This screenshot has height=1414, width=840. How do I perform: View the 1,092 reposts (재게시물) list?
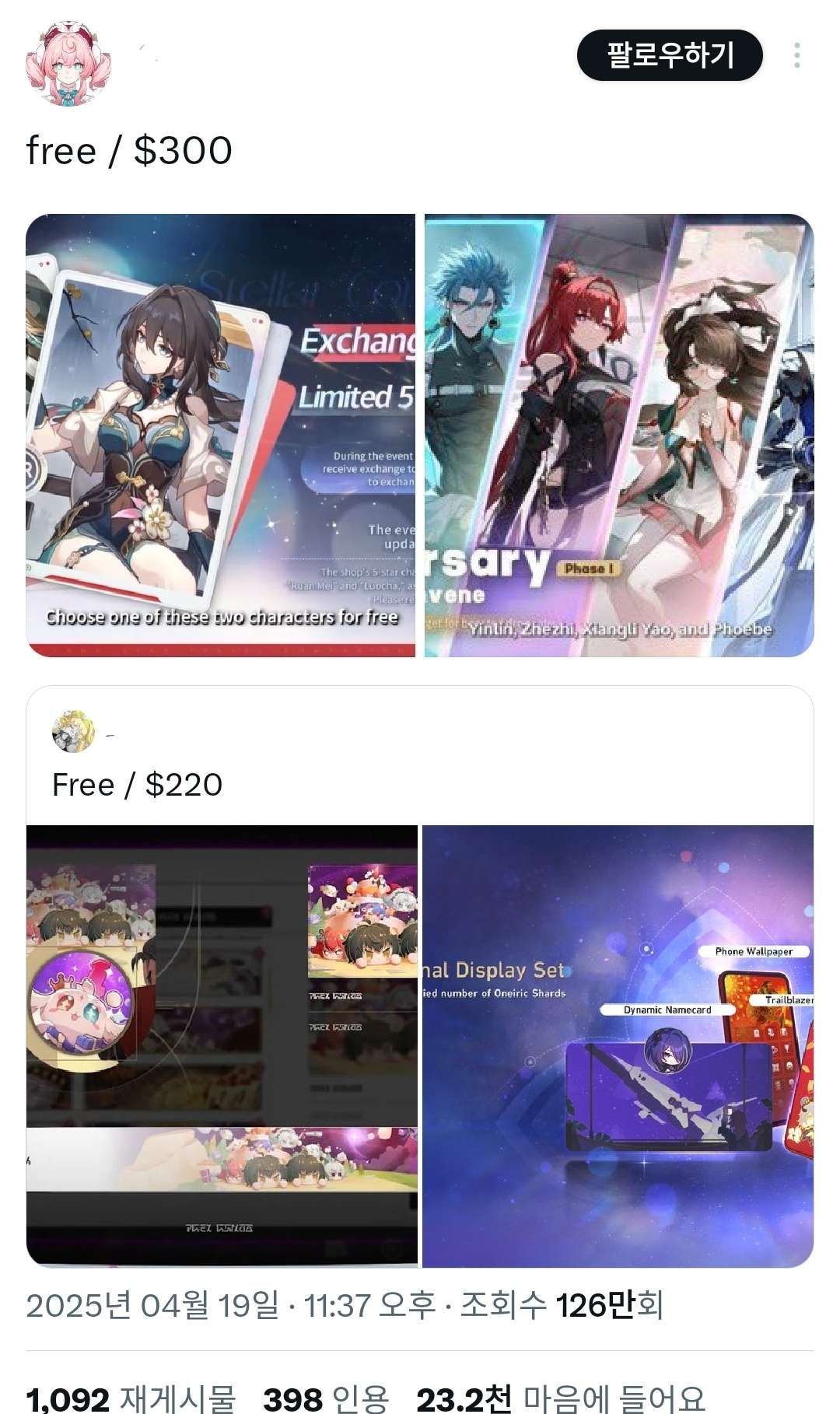click(131, 1398)
